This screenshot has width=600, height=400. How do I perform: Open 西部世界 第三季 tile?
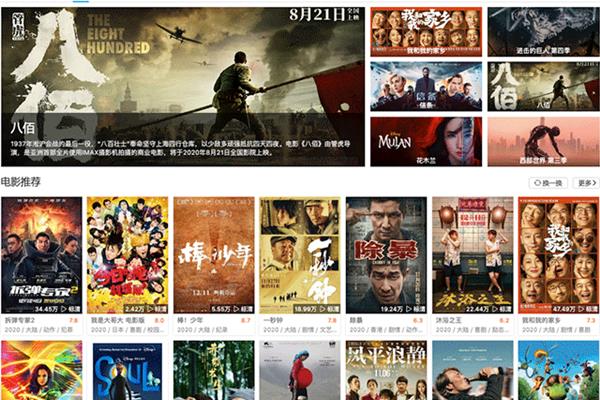(541, 140)
